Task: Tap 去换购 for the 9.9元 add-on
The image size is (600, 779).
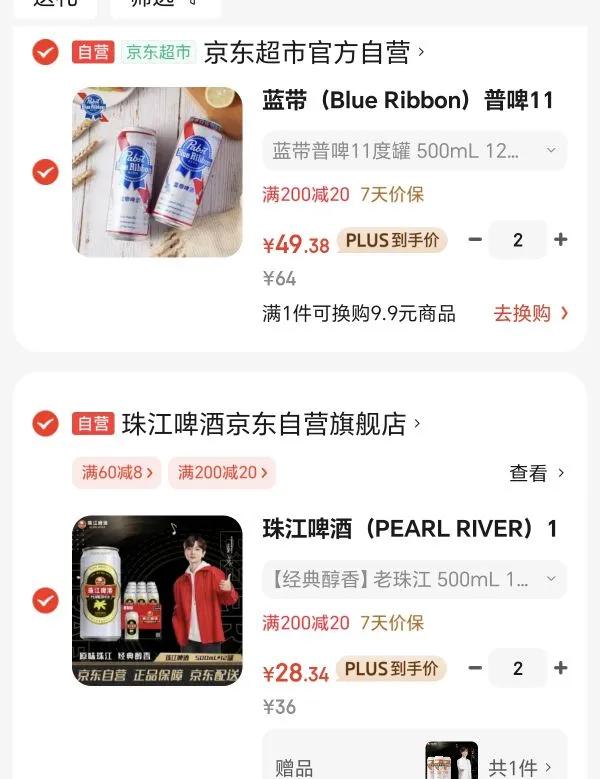Action: click(530, 313)
